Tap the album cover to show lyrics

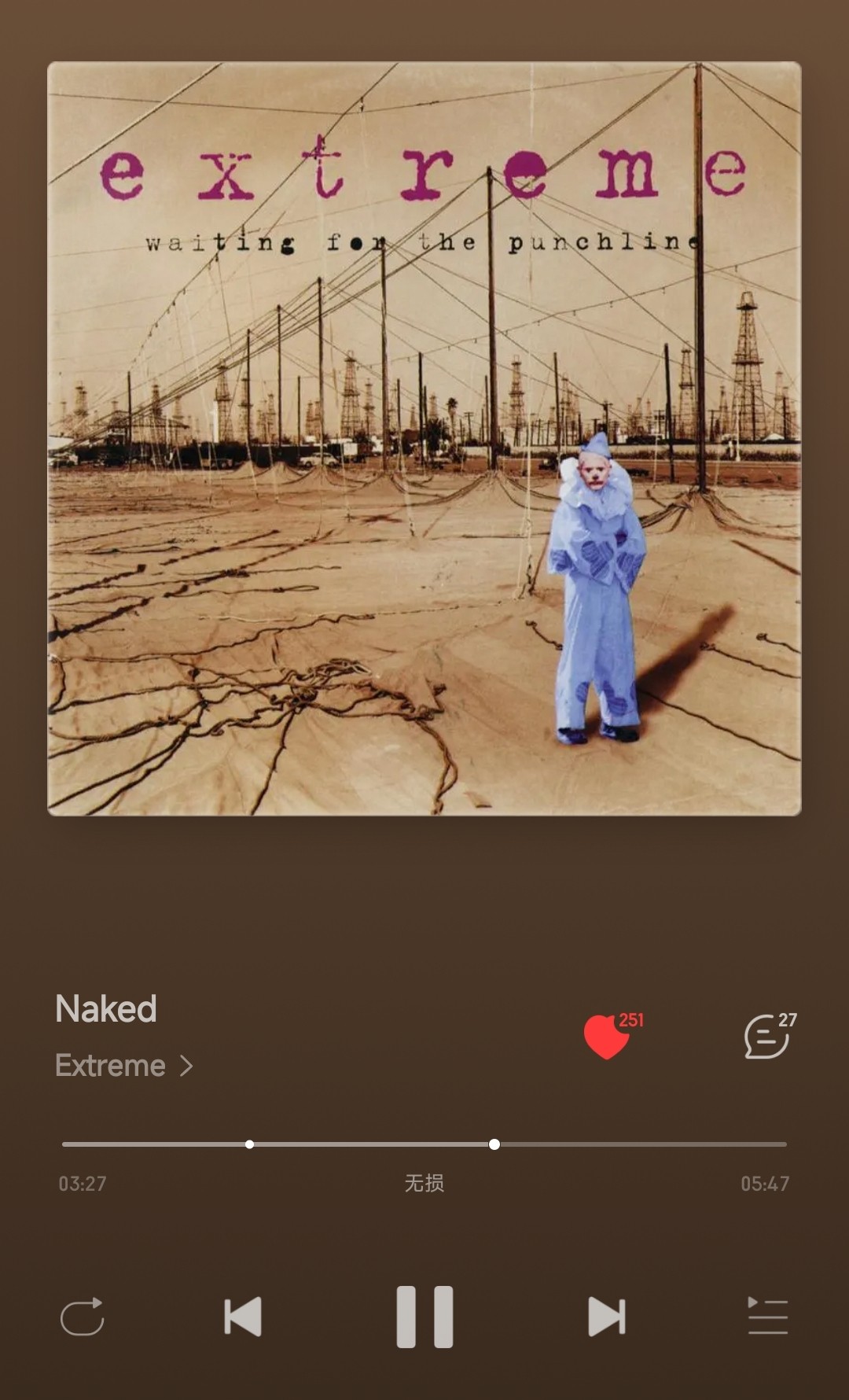[424, 438]
